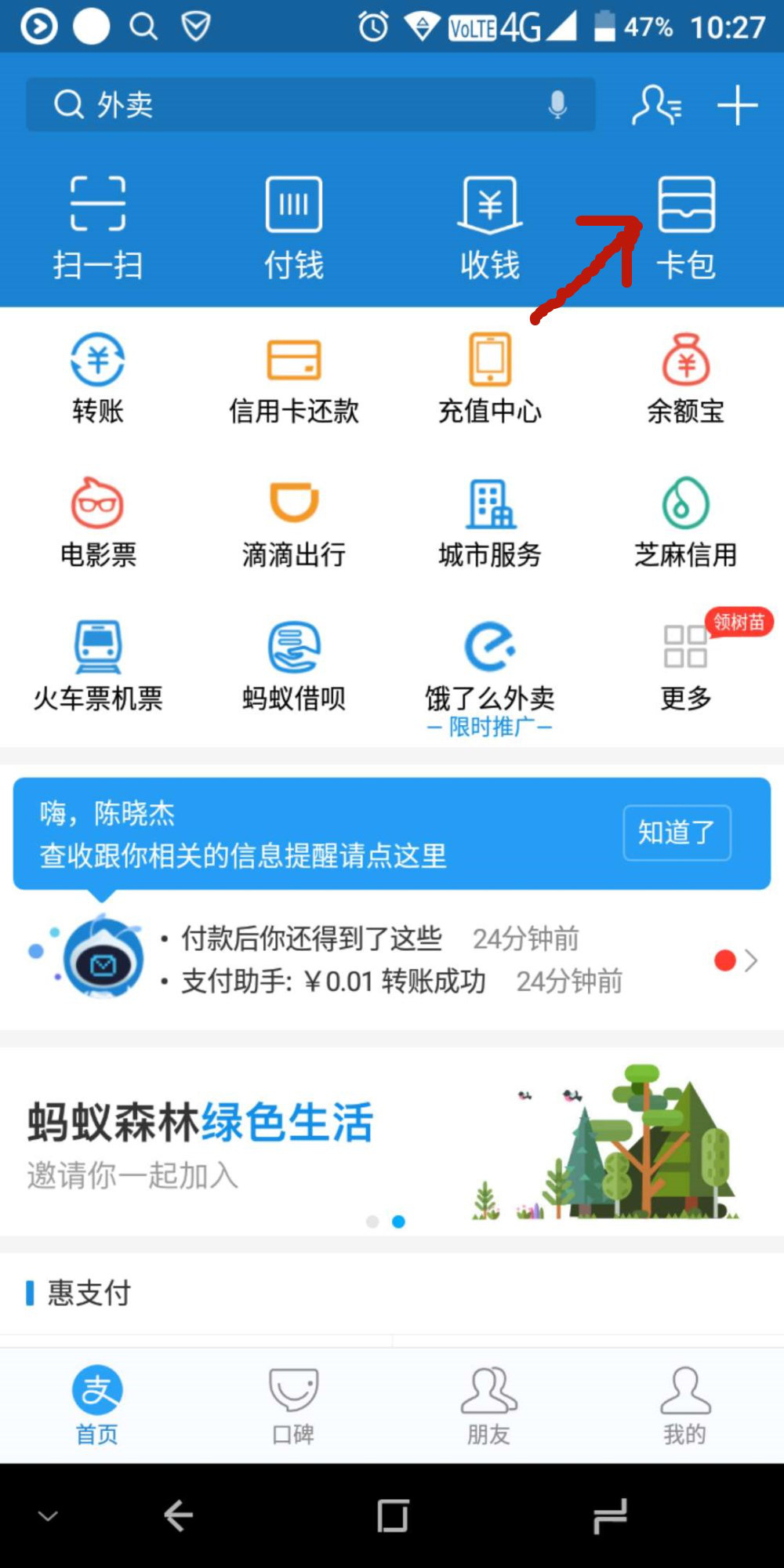Open the contacts icon in top bar
Image resolution: width=784 pixels, height=1568 pixels.
coord(656,105)
